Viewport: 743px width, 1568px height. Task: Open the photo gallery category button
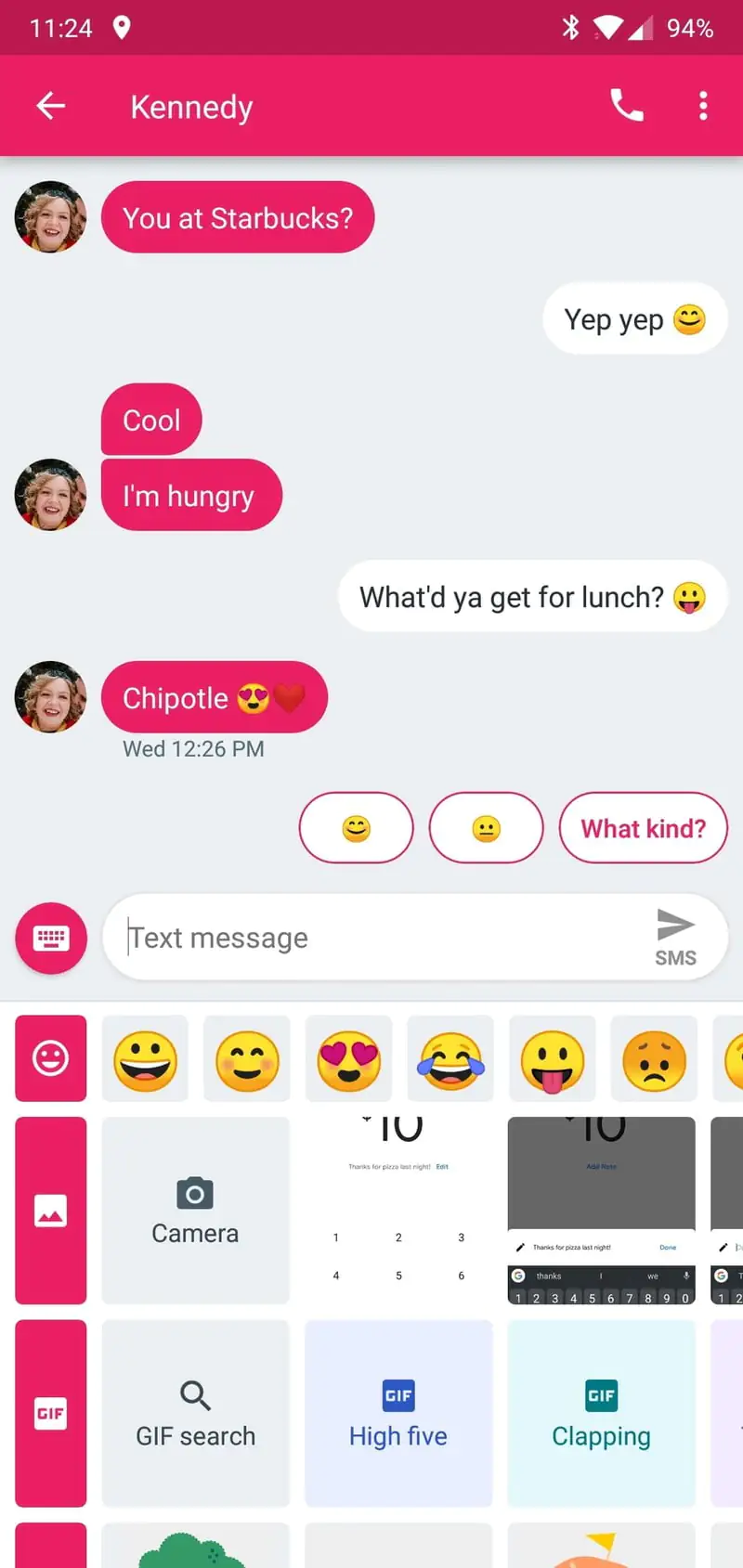(x=51, y=1211)
